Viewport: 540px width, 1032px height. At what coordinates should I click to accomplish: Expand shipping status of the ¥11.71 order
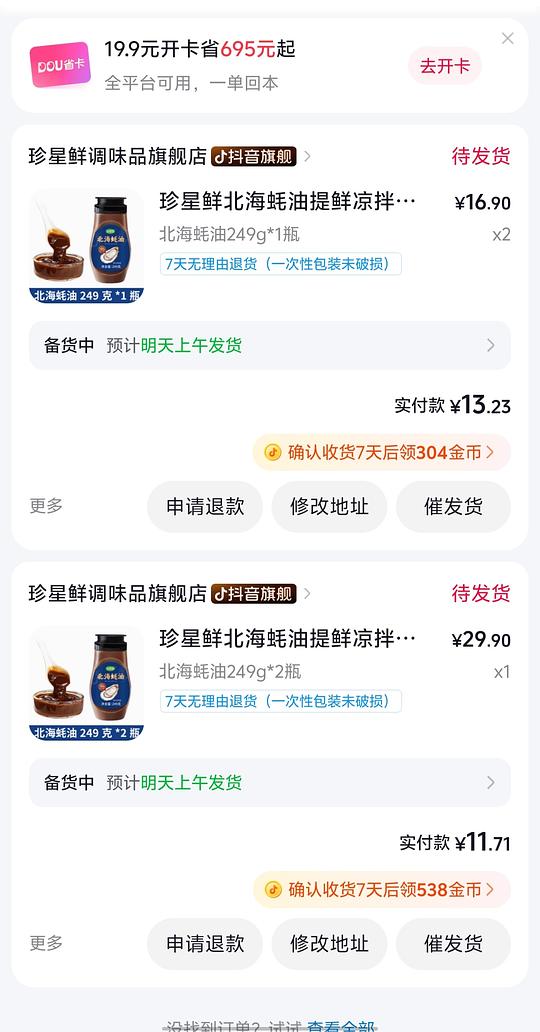pyautogui.click(x=269, y=783)
